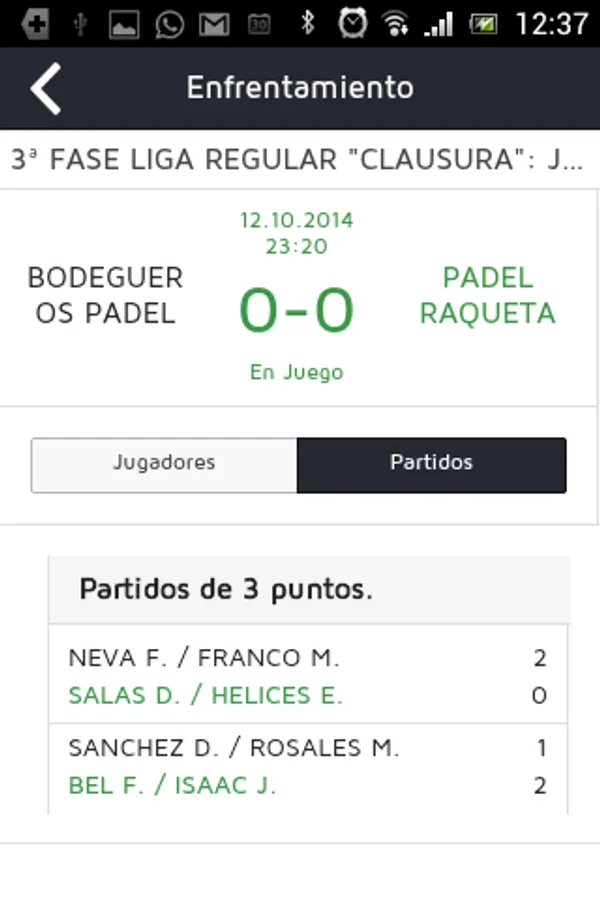Open the Neva F. / Franco M. match
This screenshot has width=600, height=900.
coord(308,676)
